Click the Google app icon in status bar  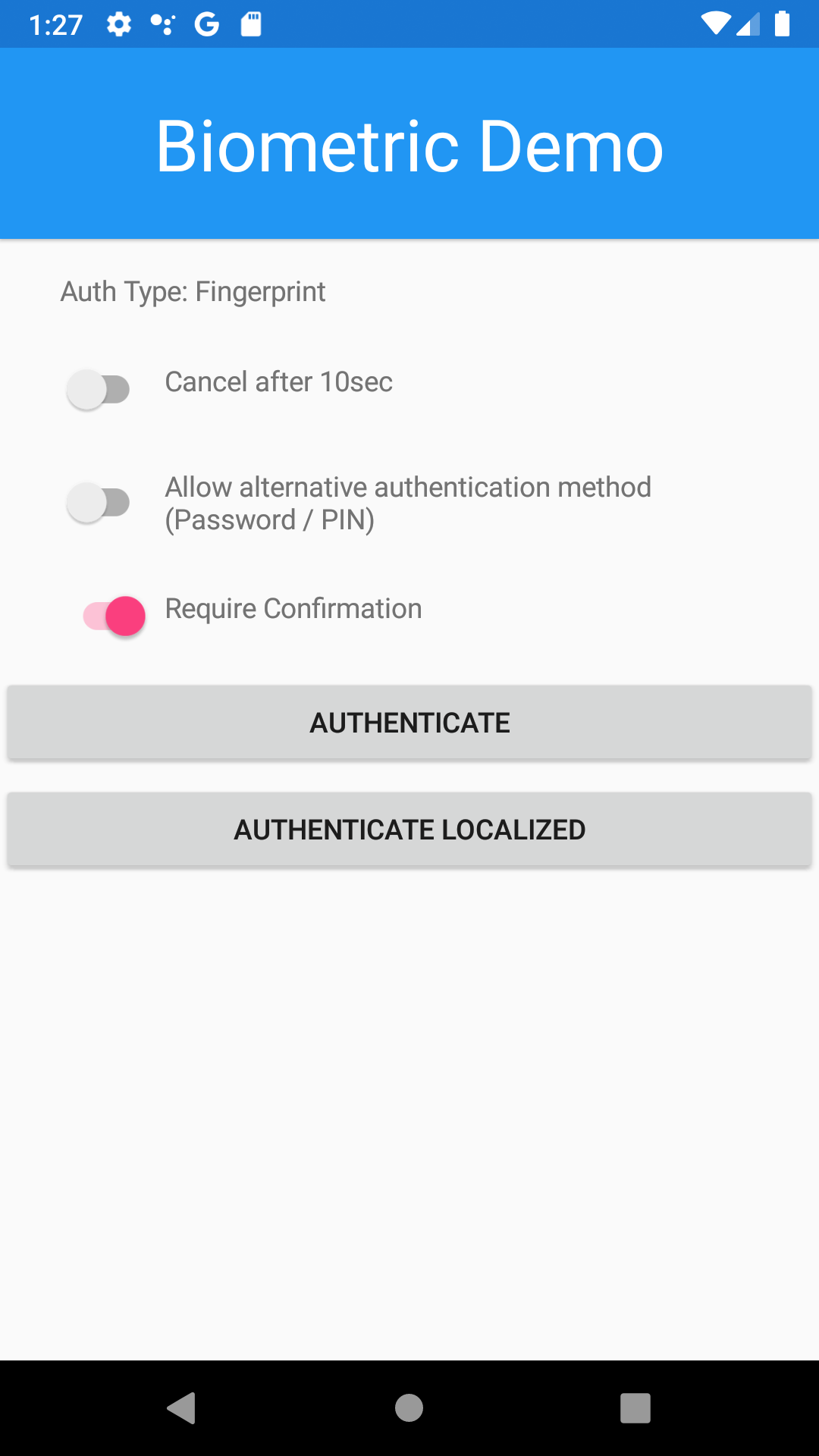(206, 24)
